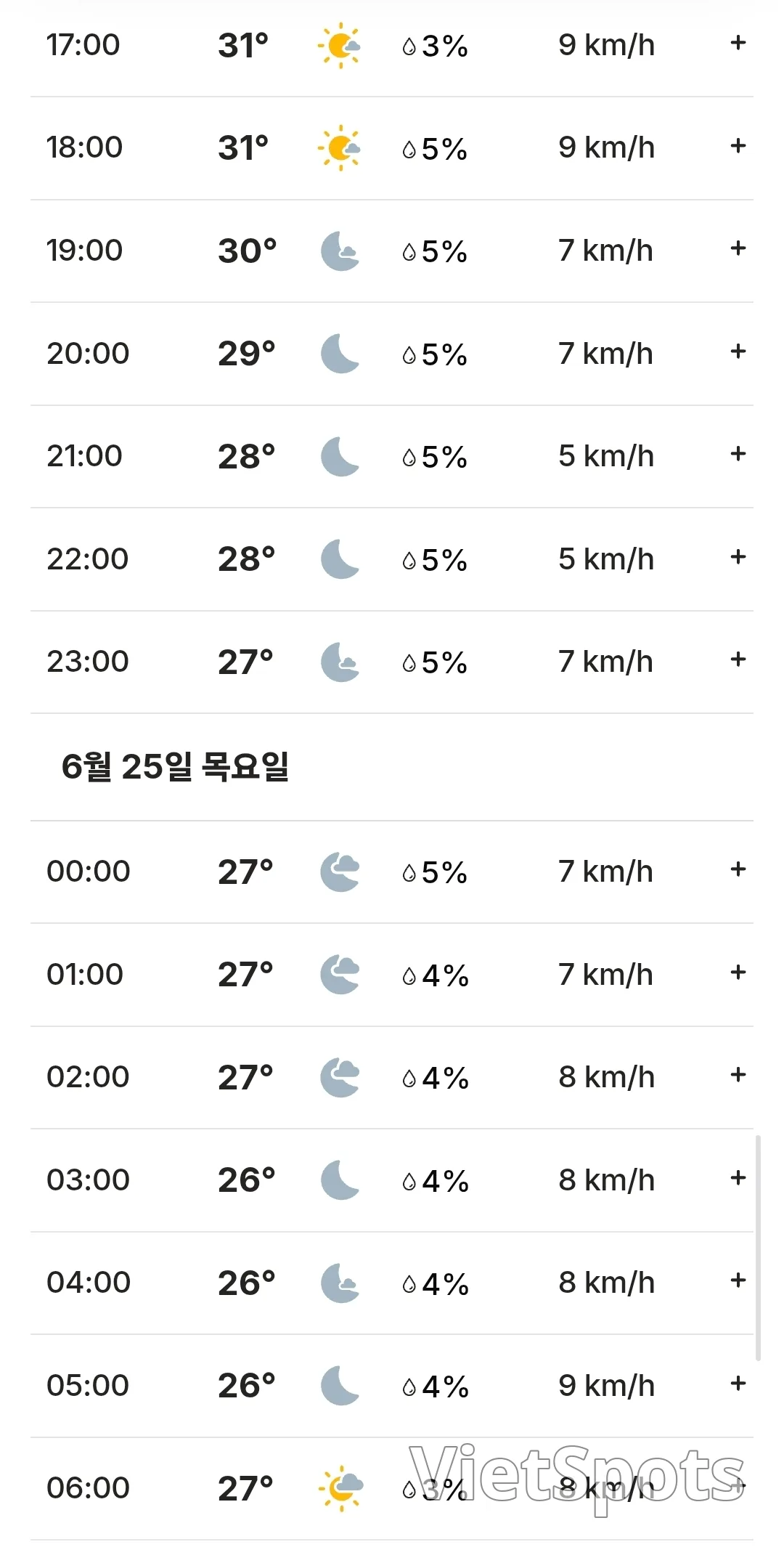Image resolution: width=784 pixels, height=1555 pixels.
Task: Expand the 22:00 forecast details
Action: (738, 557)
